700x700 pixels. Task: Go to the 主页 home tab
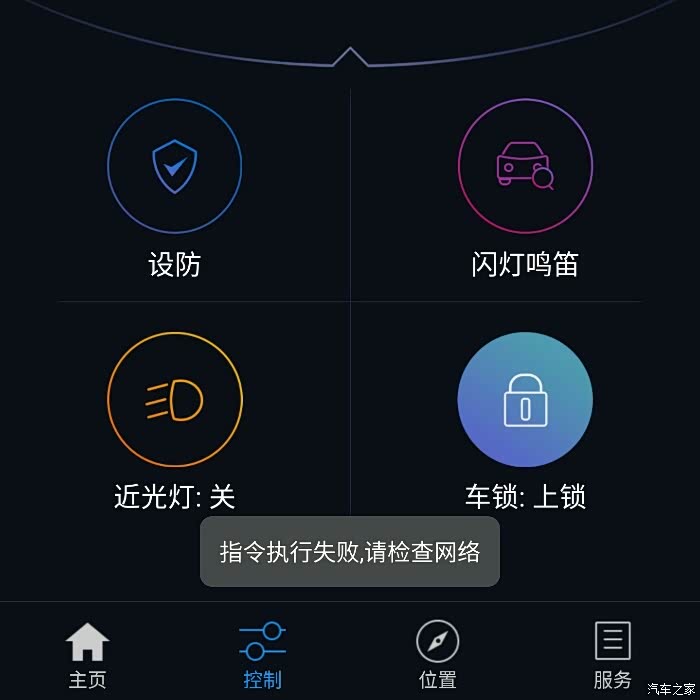click(x=87, y=654)
